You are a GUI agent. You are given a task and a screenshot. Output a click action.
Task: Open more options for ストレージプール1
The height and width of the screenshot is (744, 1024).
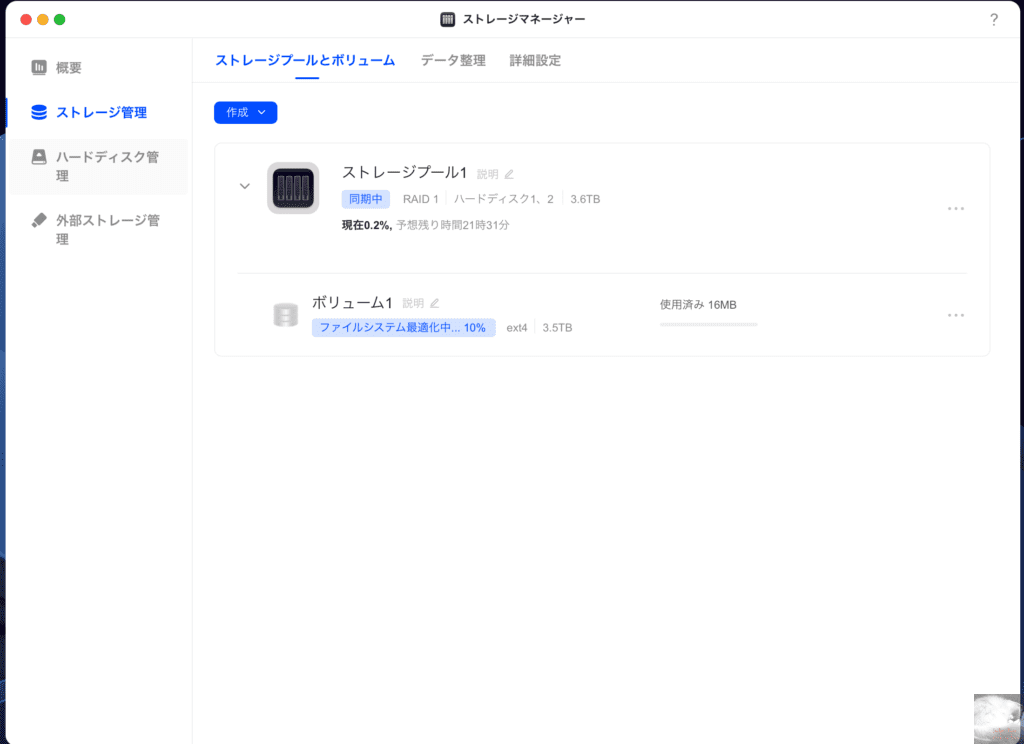[955, 209]
